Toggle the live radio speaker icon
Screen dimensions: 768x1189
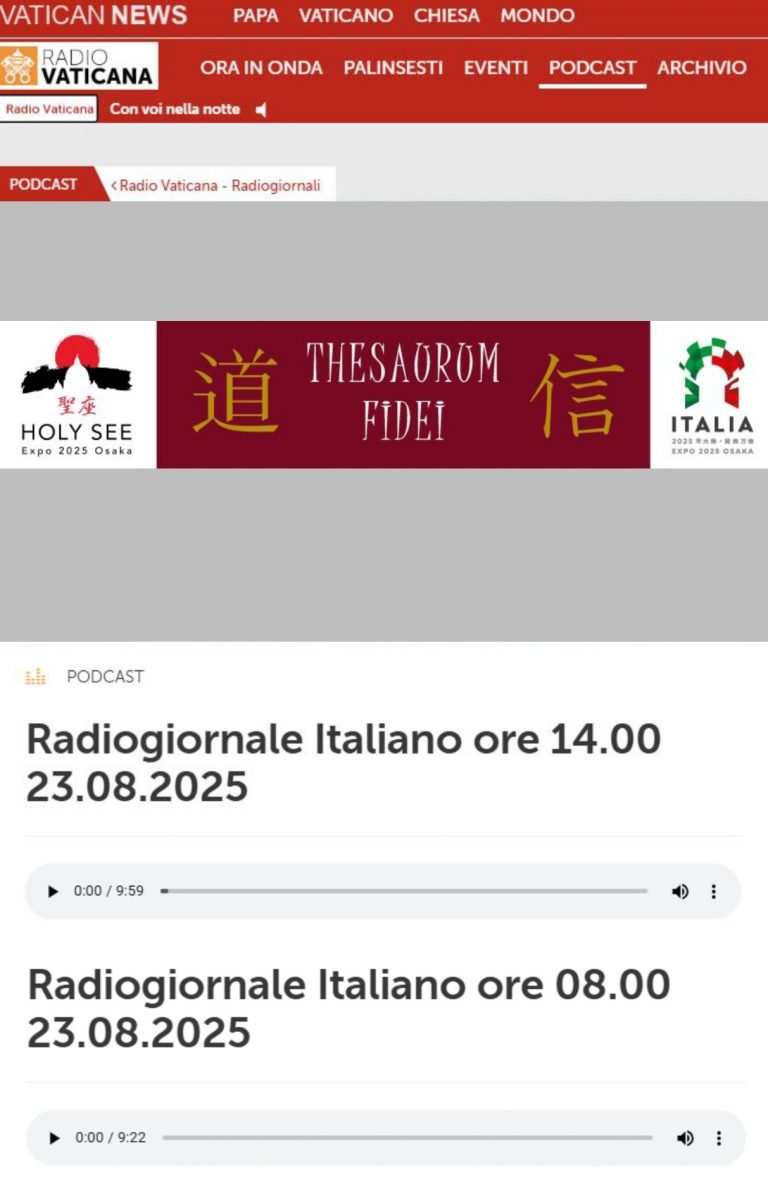(261, 110)
